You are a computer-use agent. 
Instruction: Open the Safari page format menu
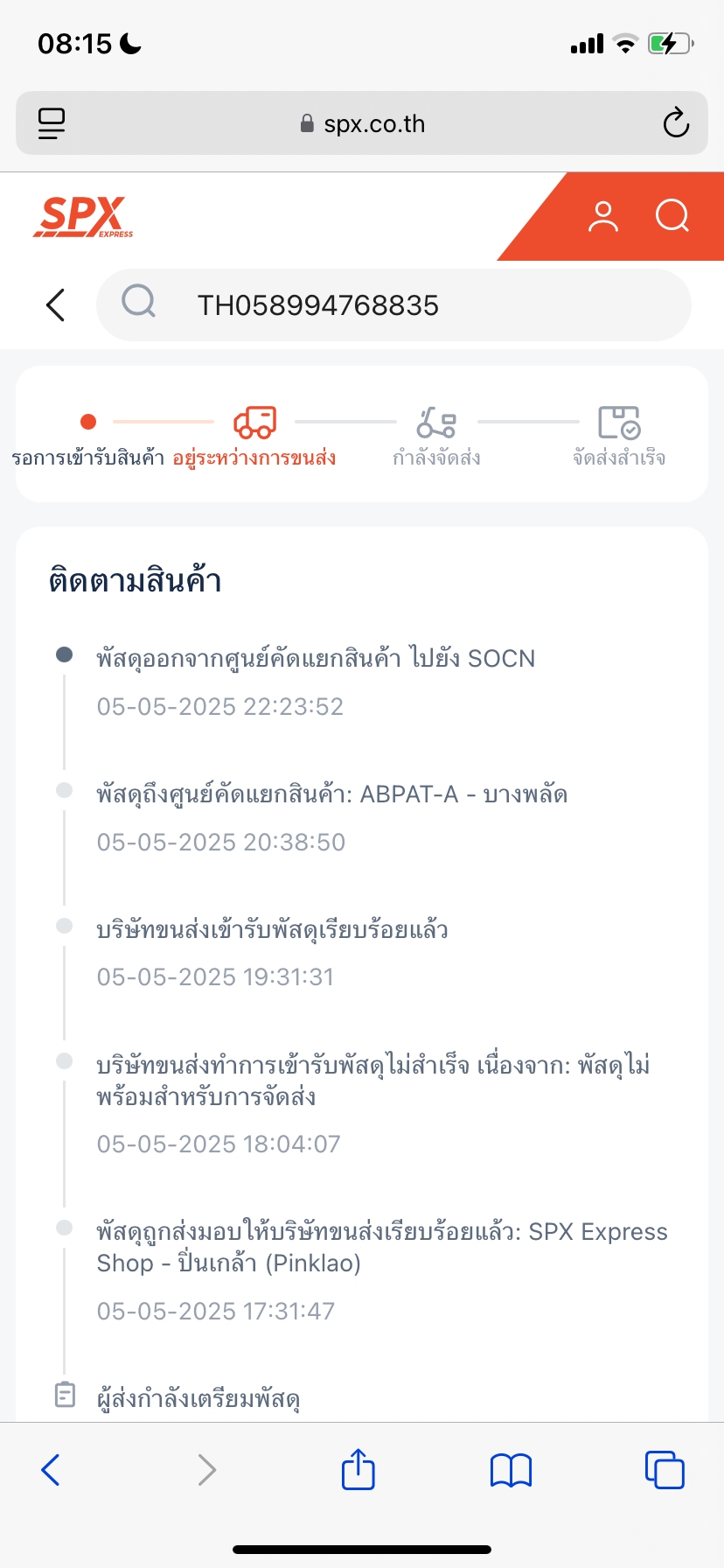click(52, 123)
